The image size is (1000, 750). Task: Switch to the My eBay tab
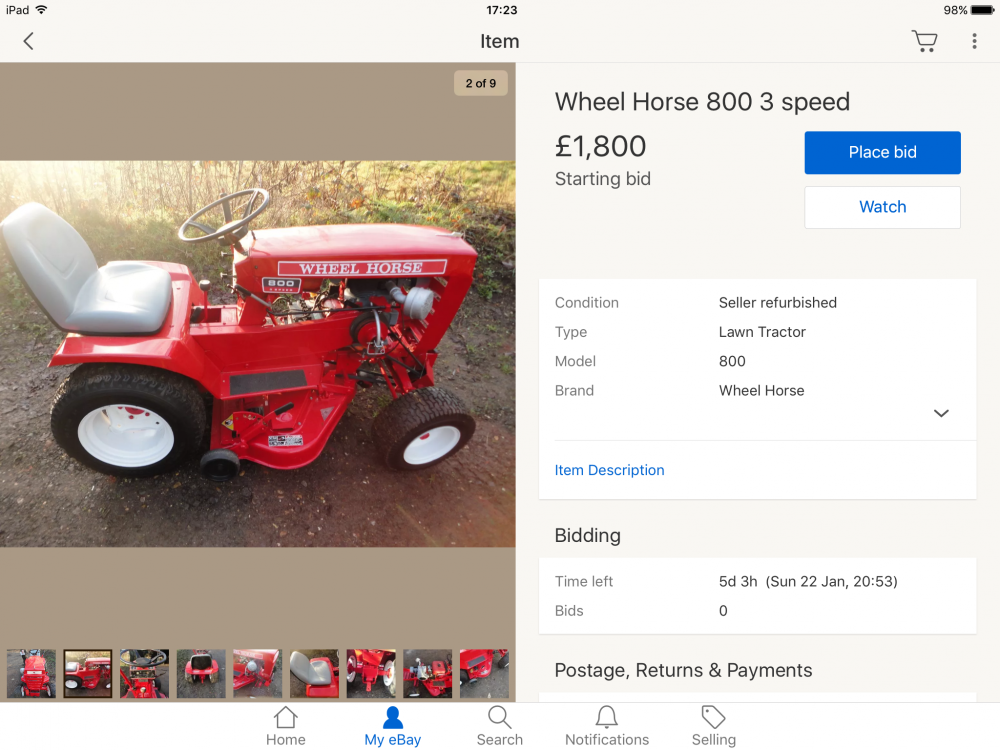pyautogui.click(x=392, y=727)
